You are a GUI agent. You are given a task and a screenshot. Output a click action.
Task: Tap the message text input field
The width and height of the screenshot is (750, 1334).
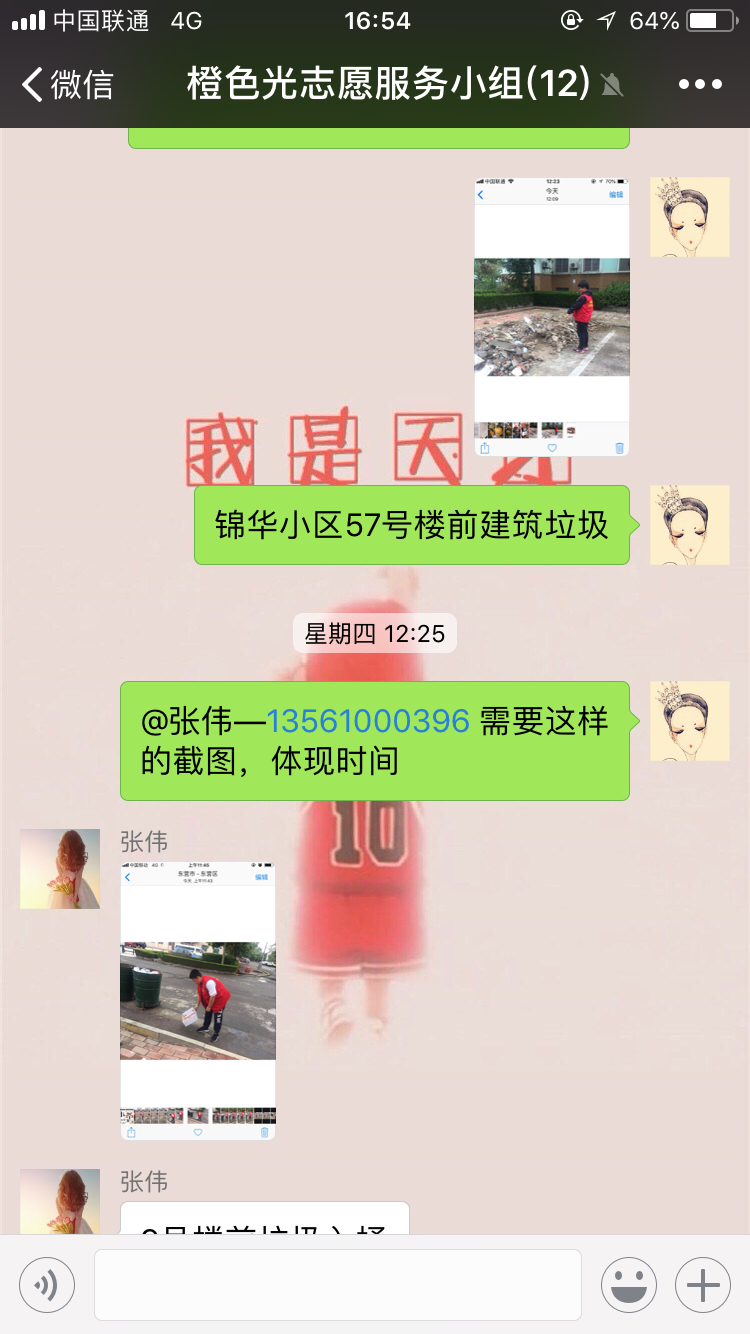click(x=338, y=1285)
